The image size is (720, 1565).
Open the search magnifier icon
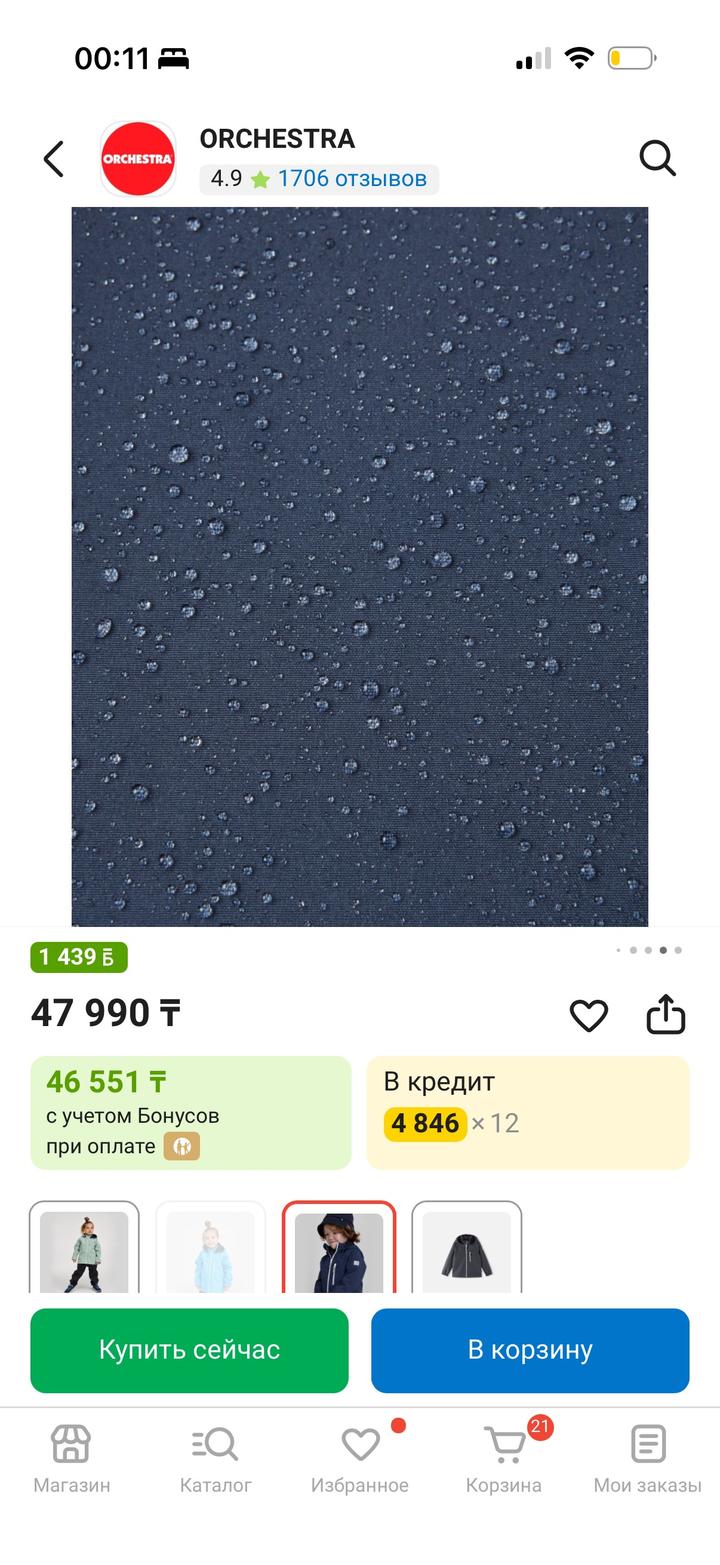(657, 158)
